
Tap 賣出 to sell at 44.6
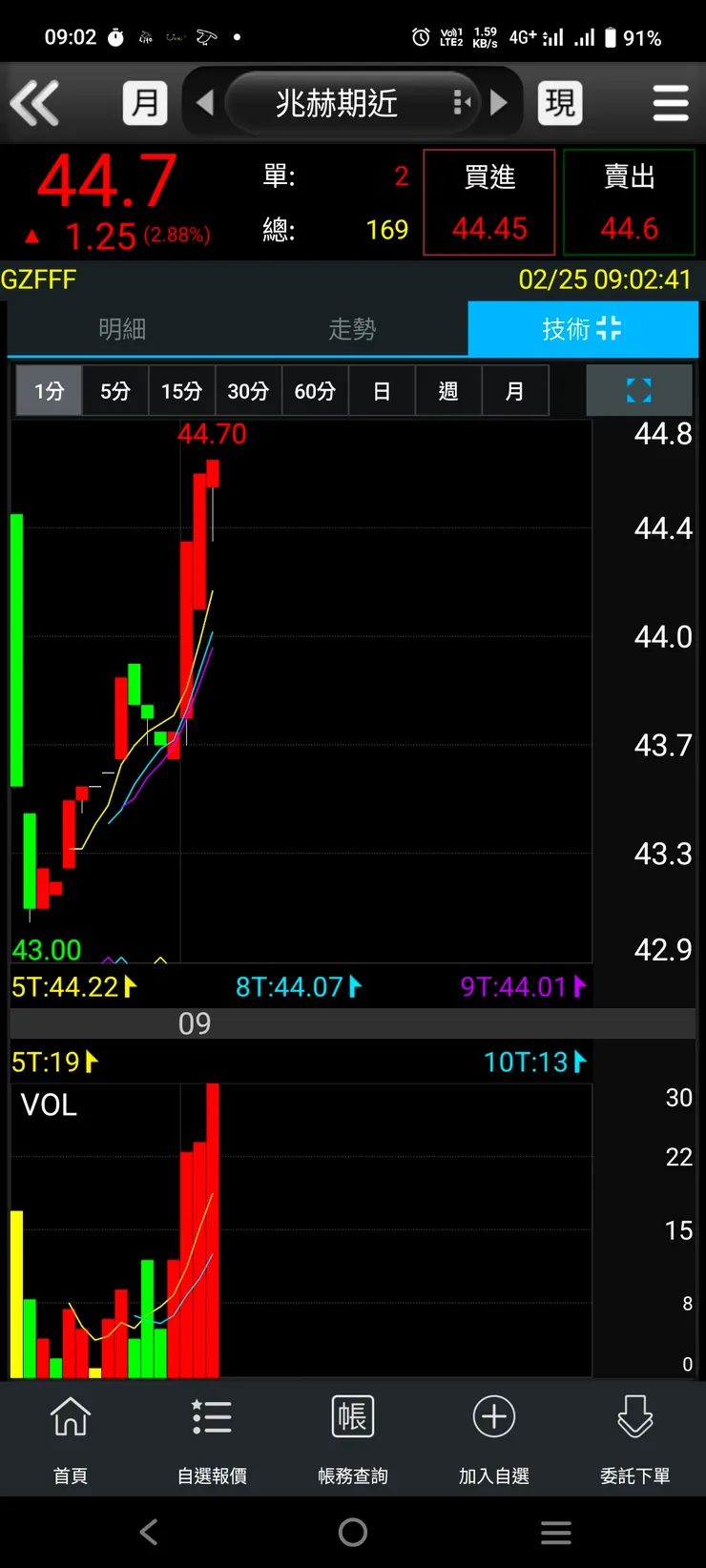click(x=629, y=202)
